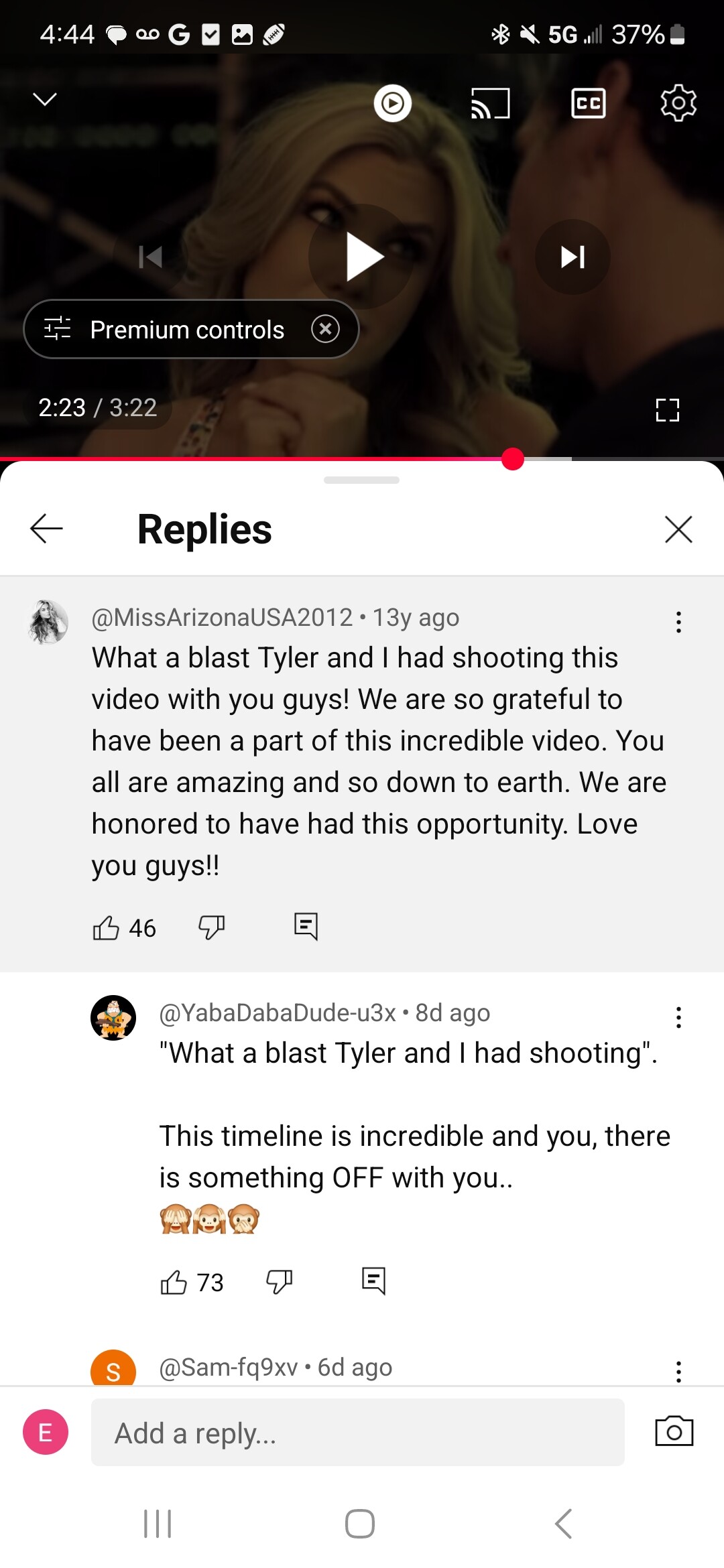Screen dimensions: 724x1568
Task: Dislike @MissArizonaUSA2012's comment
Action: point(211,927)
